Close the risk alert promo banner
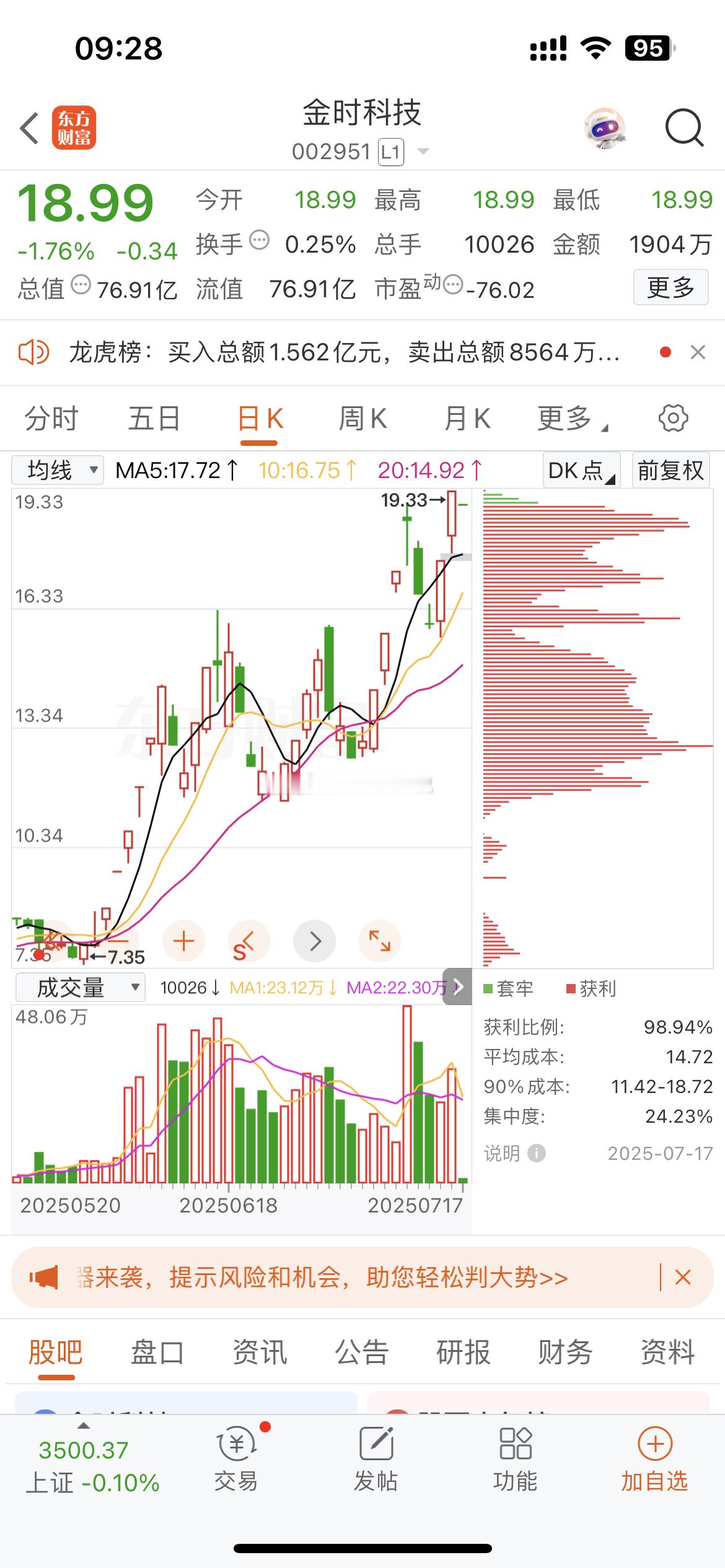Image resolution: width=725 pixels, height=1568 pixels. click(683, 1277)
